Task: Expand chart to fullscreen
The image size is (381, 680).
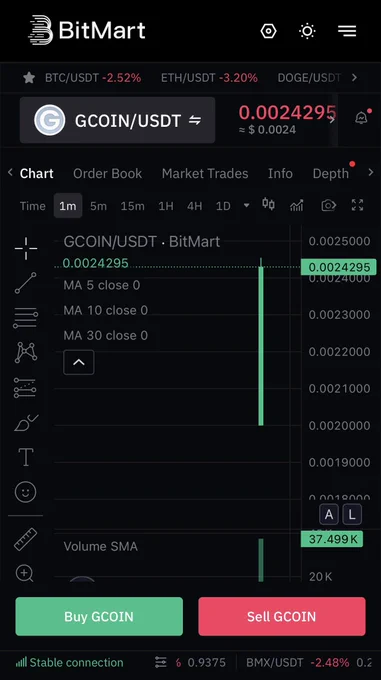Action: click(x=357, y=205)
